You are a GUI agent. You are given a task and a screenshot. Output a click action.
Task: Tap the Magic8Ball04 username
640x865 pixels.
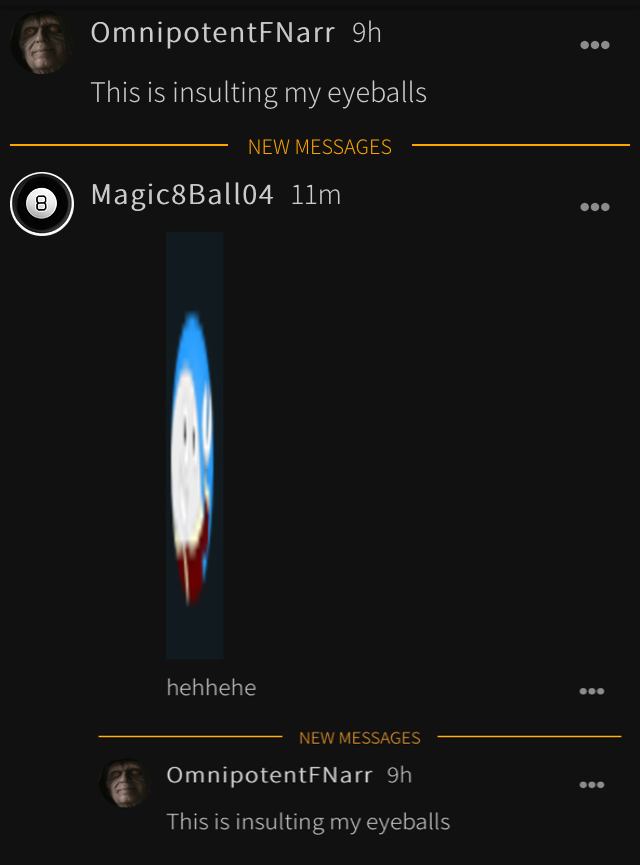coord(182,195)
